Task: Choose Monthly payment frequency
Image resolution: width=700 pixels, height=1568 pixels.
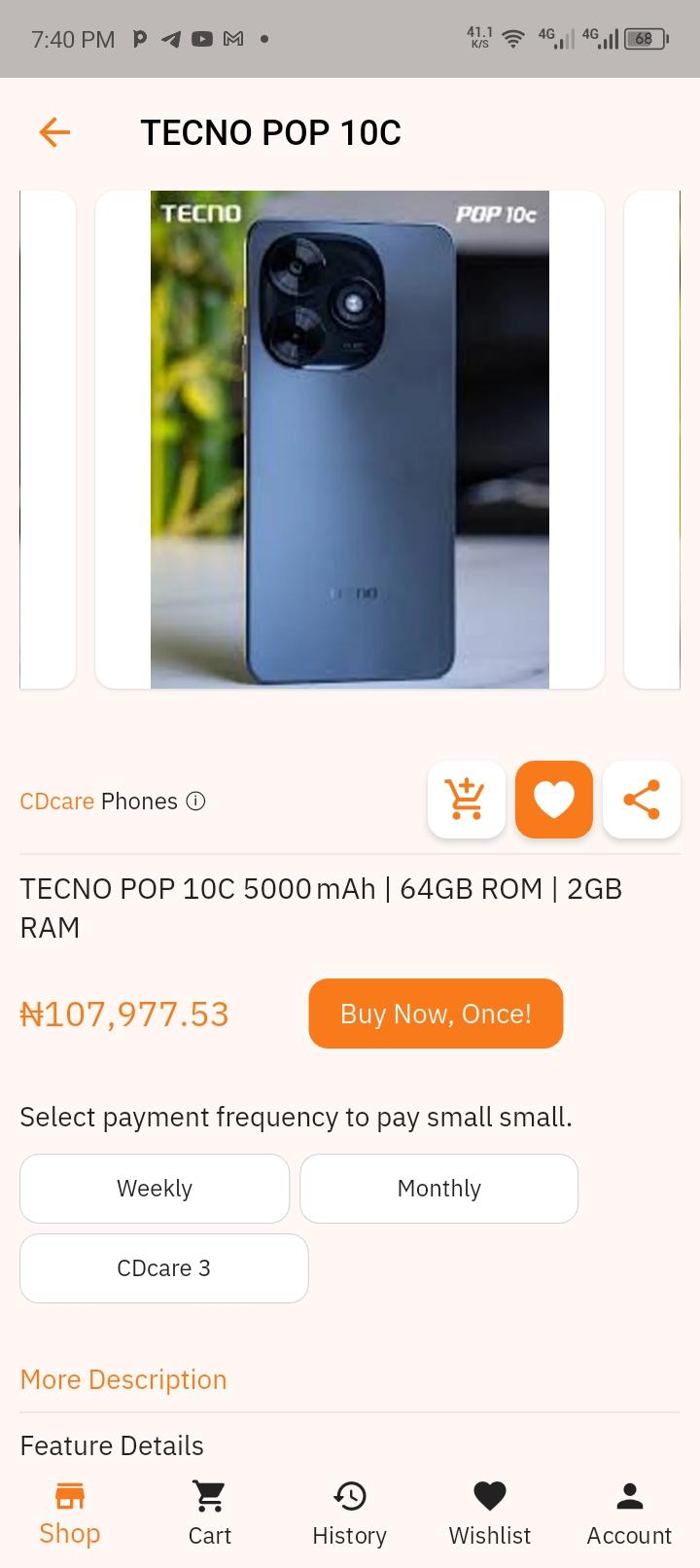Action: [439, 1189]
